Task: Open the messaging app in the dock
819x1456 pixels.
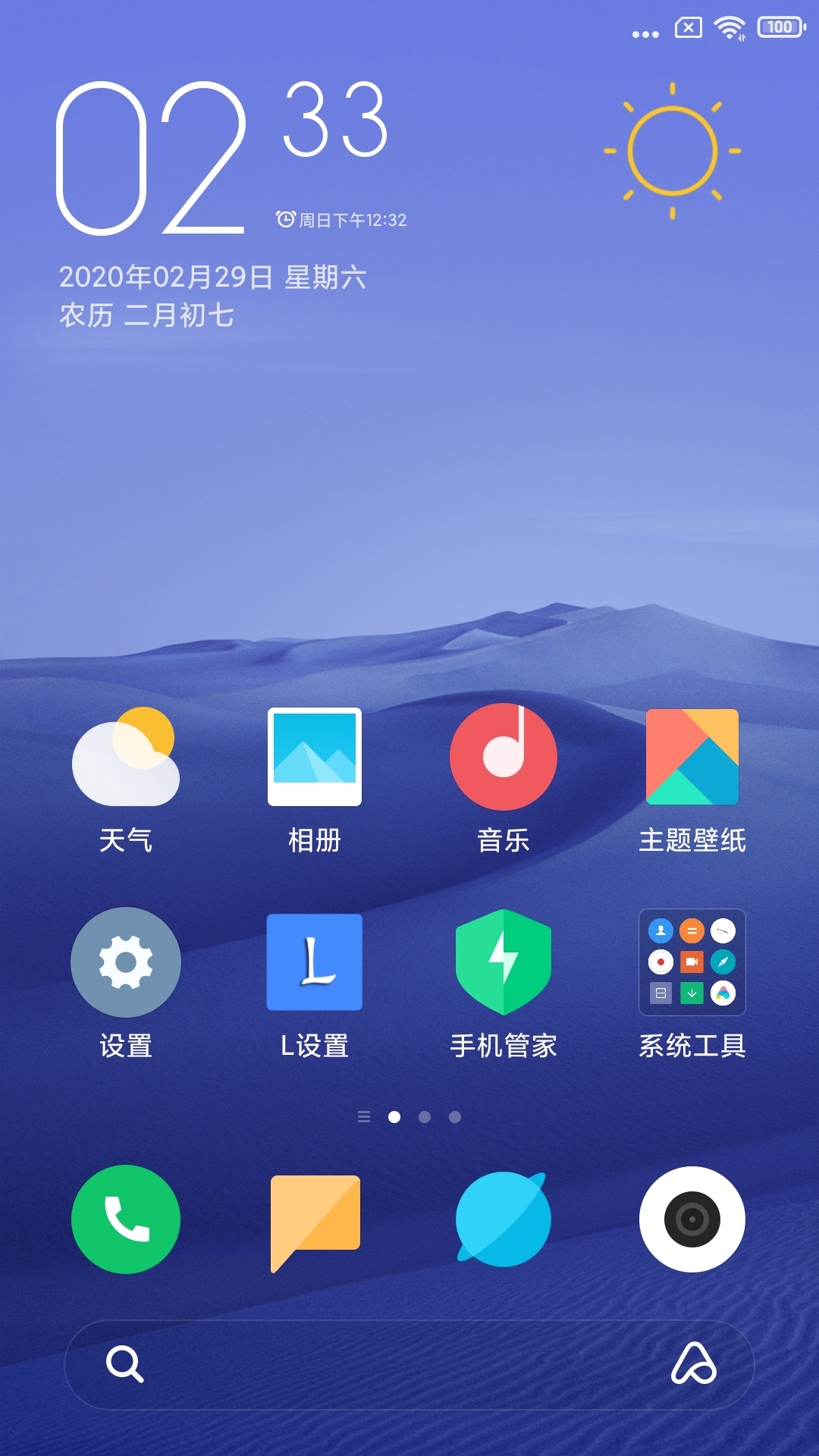Action: (x=315, y=1219)
